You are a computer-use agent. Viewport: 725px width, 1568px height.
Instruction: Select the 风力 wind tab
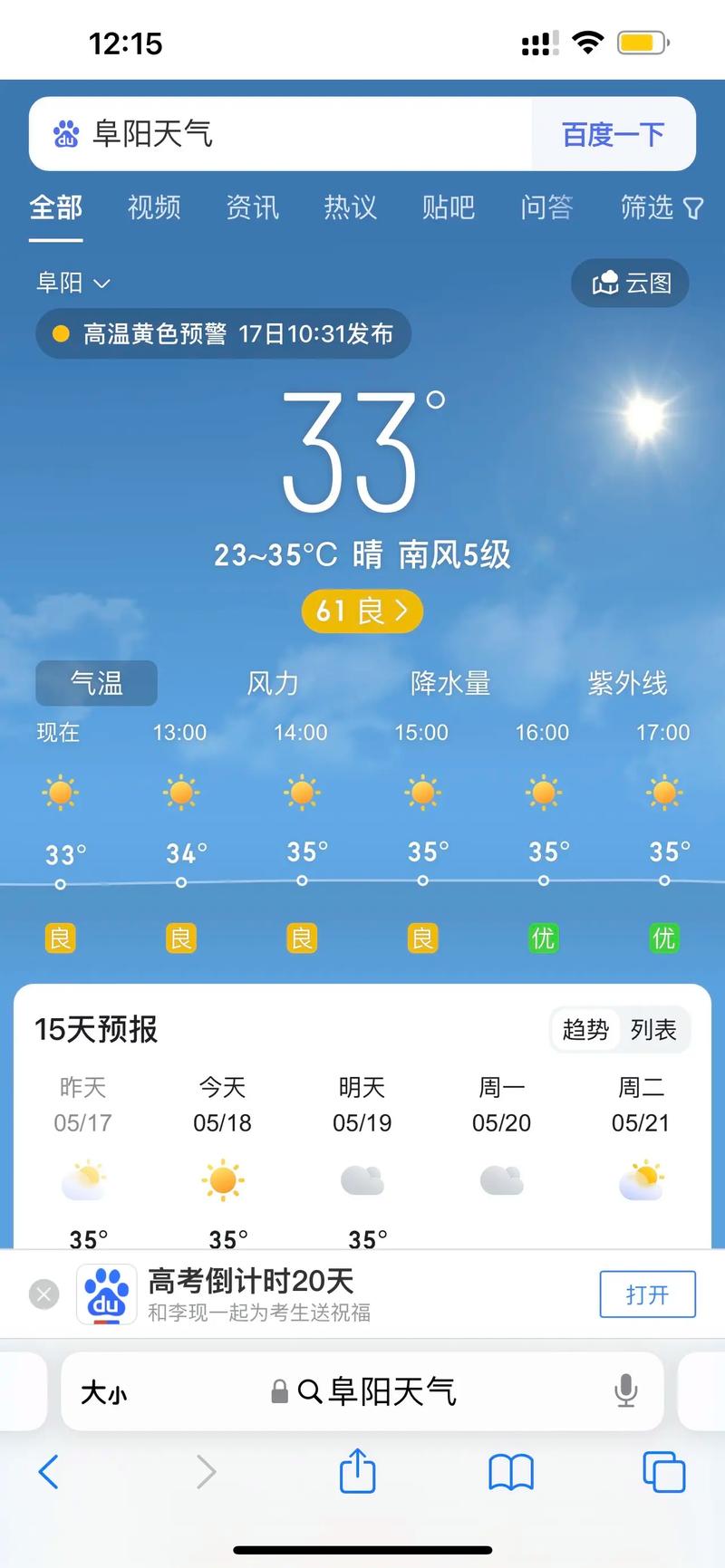click(272, 684)
